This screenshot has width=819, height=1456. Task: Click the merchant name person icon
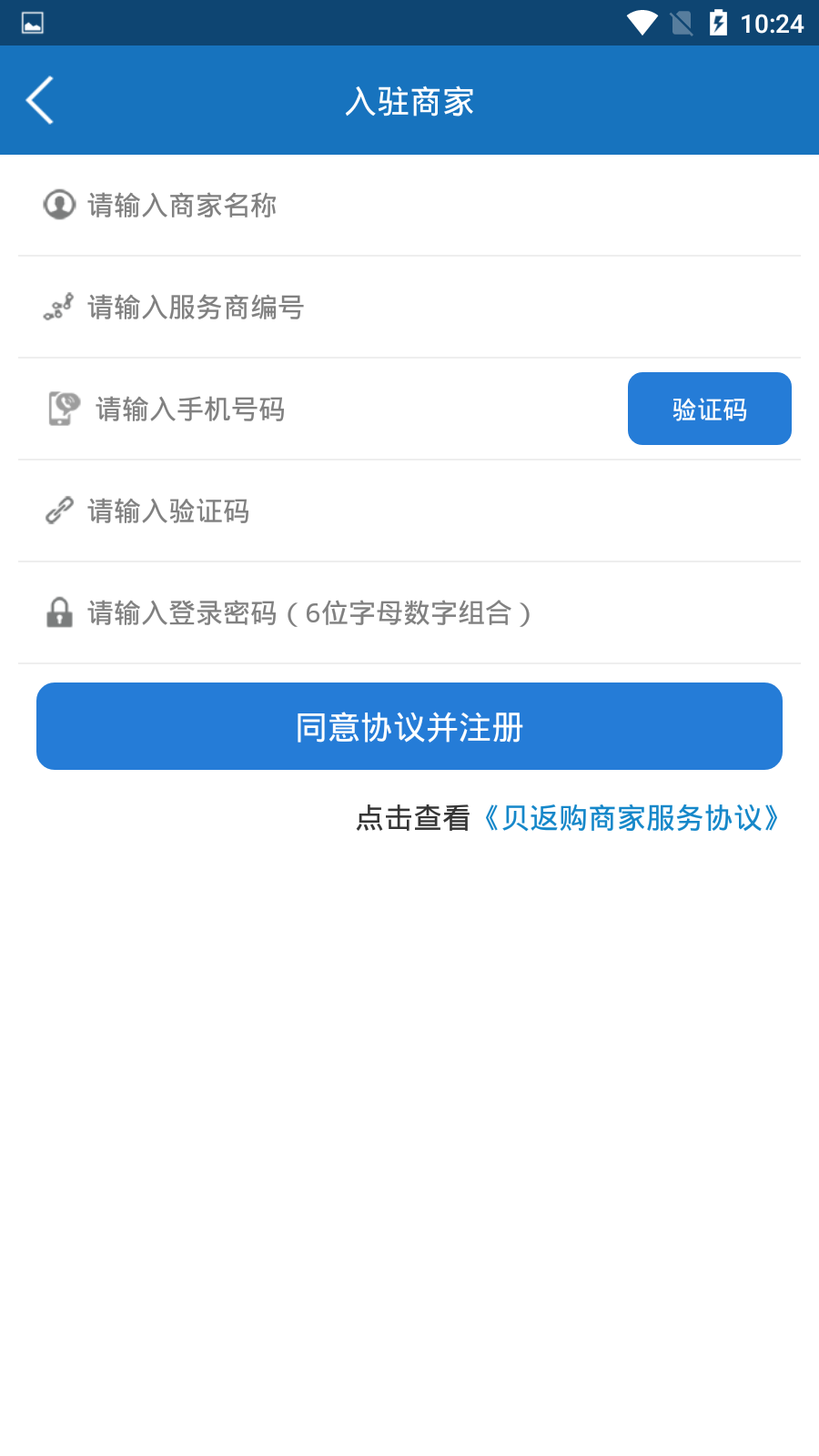(x=59, y=206)
